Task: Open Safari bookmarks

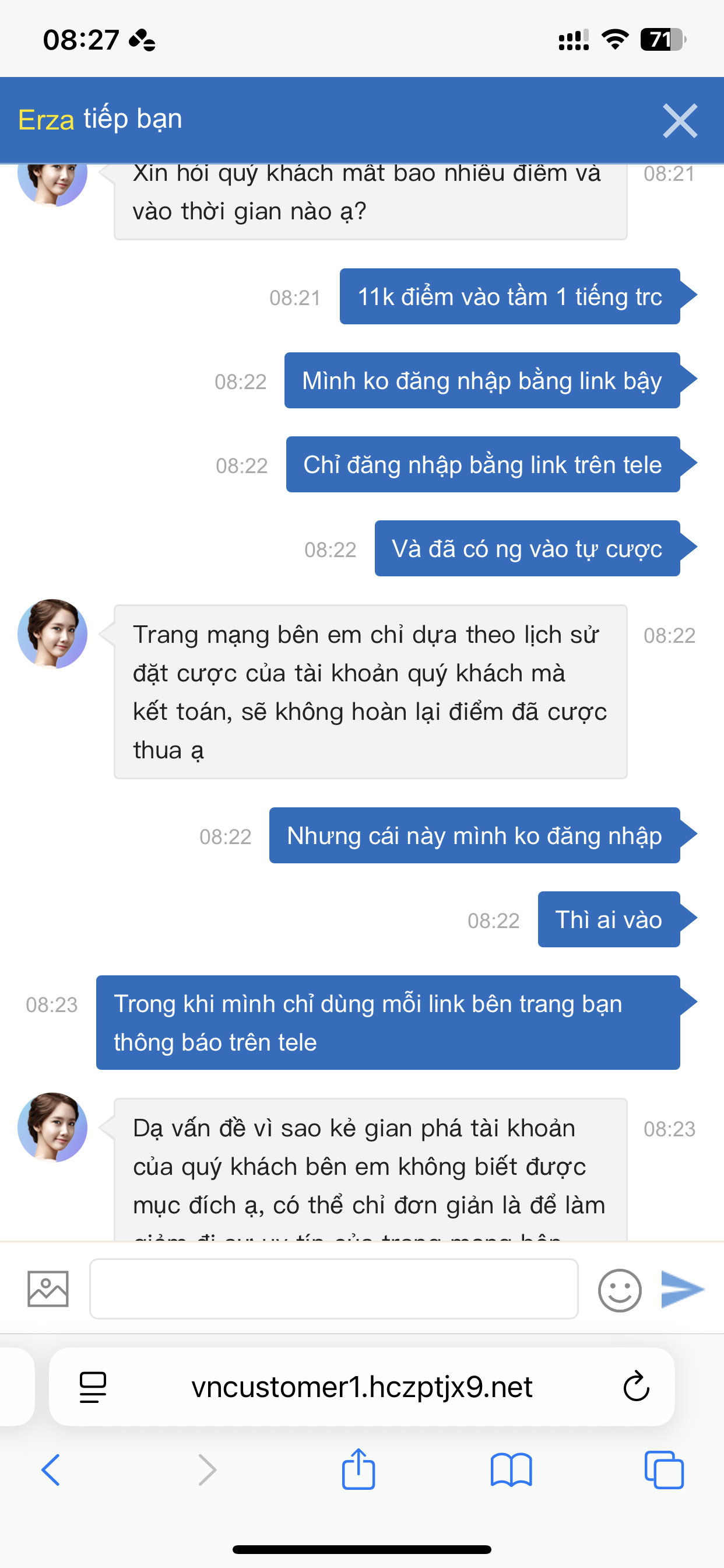Action: [x=511, y=1470]
